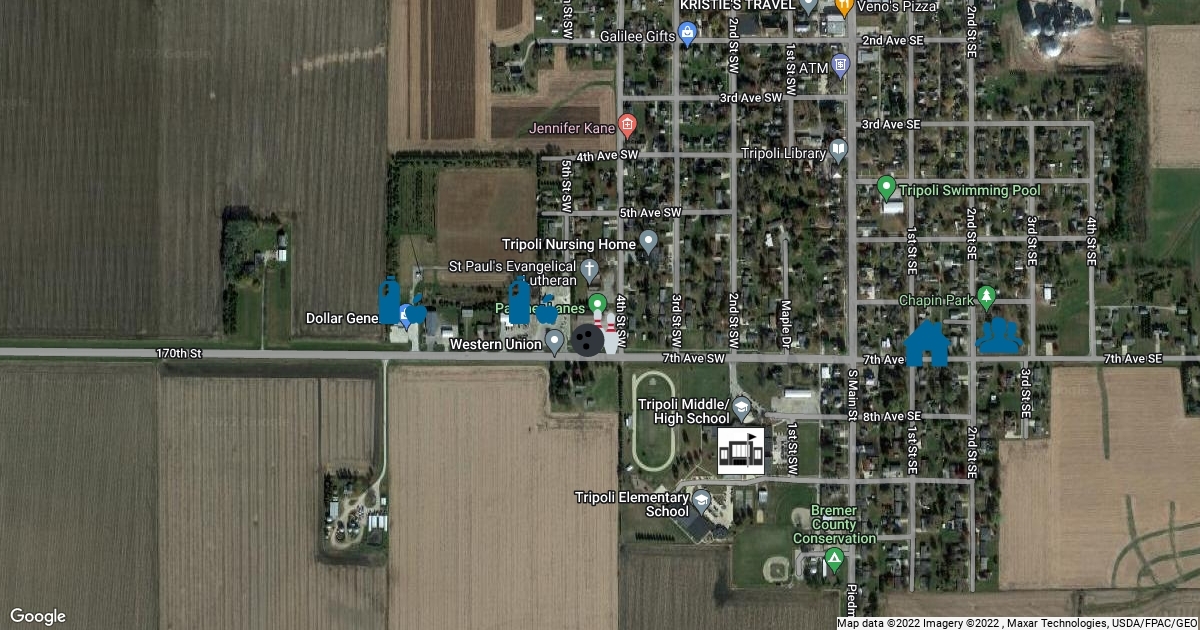Select the blue house marker

(x=927, y=344)
